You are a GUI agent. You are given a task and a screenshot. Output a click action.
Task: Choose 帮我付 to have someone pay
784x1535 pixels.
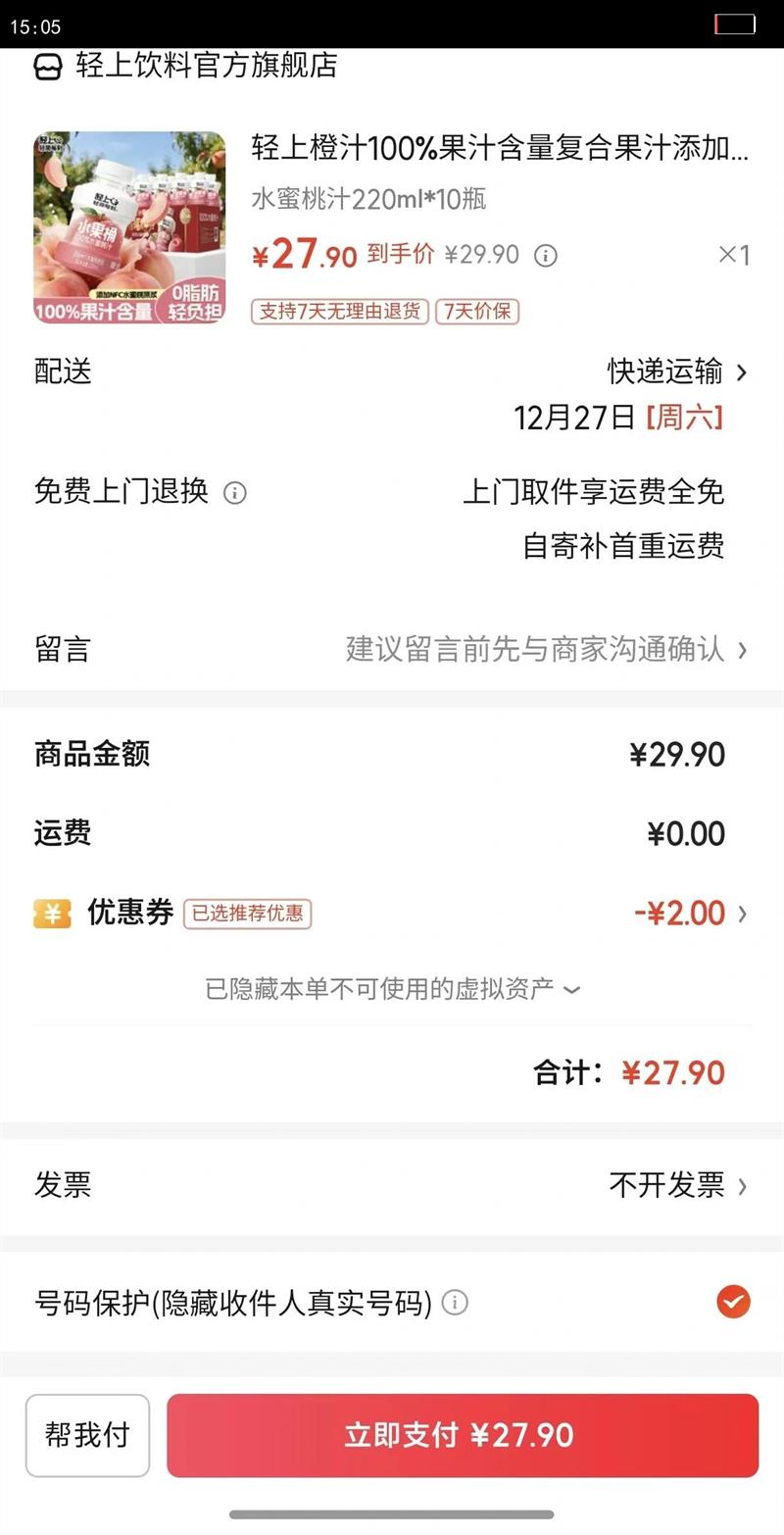pyautogui.click(x=87, y=1435)
